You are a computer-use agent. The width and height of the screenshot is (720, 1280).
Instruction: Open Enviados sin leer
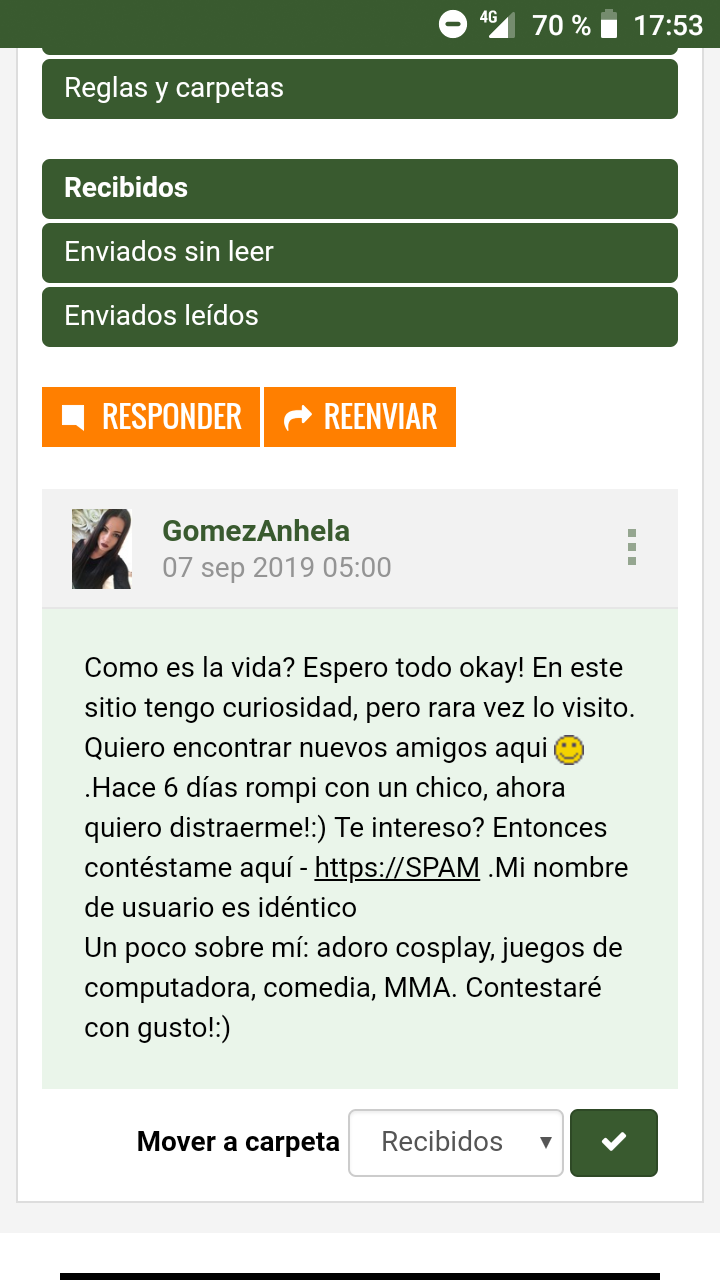pos(360,252)
